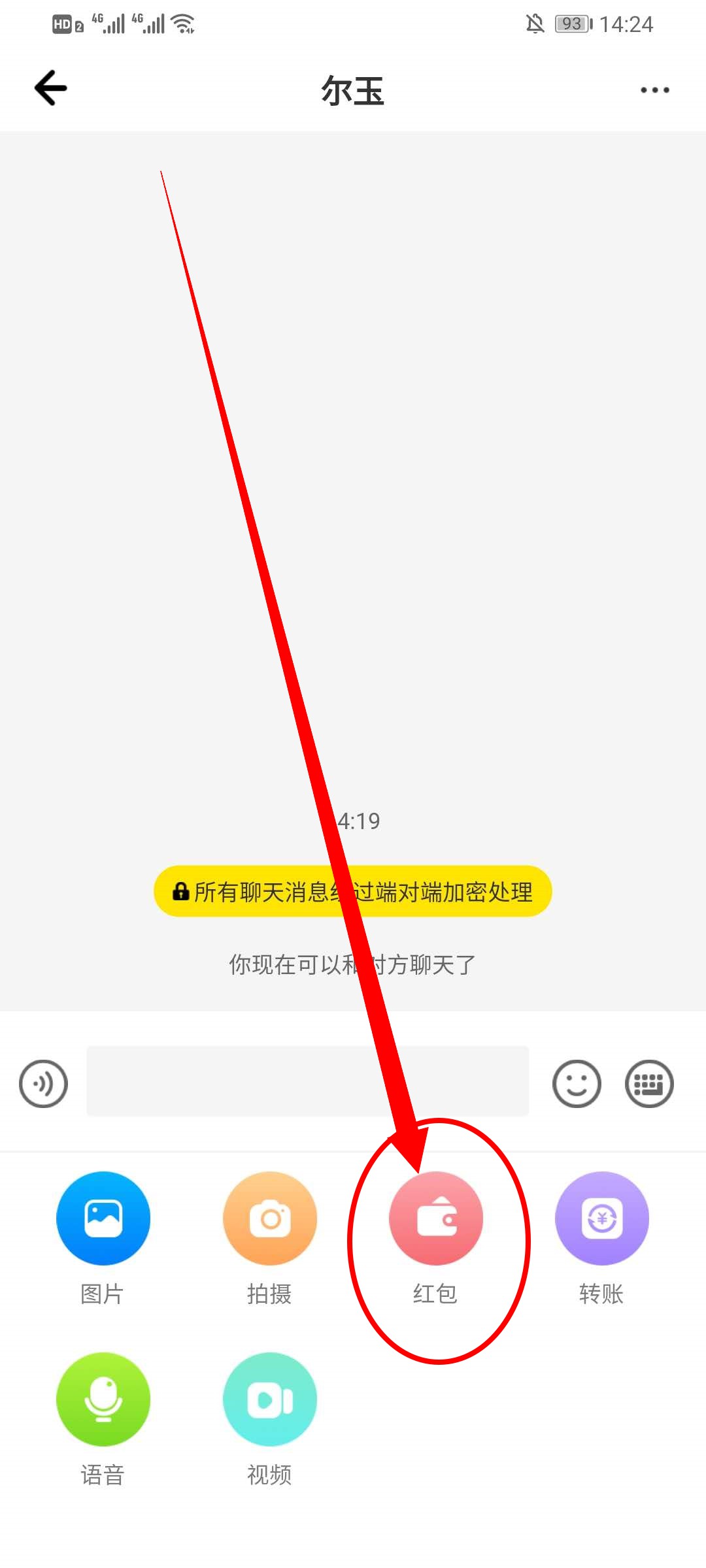
Task: Switch to voice input mode
Action: tap(43, 1084)
